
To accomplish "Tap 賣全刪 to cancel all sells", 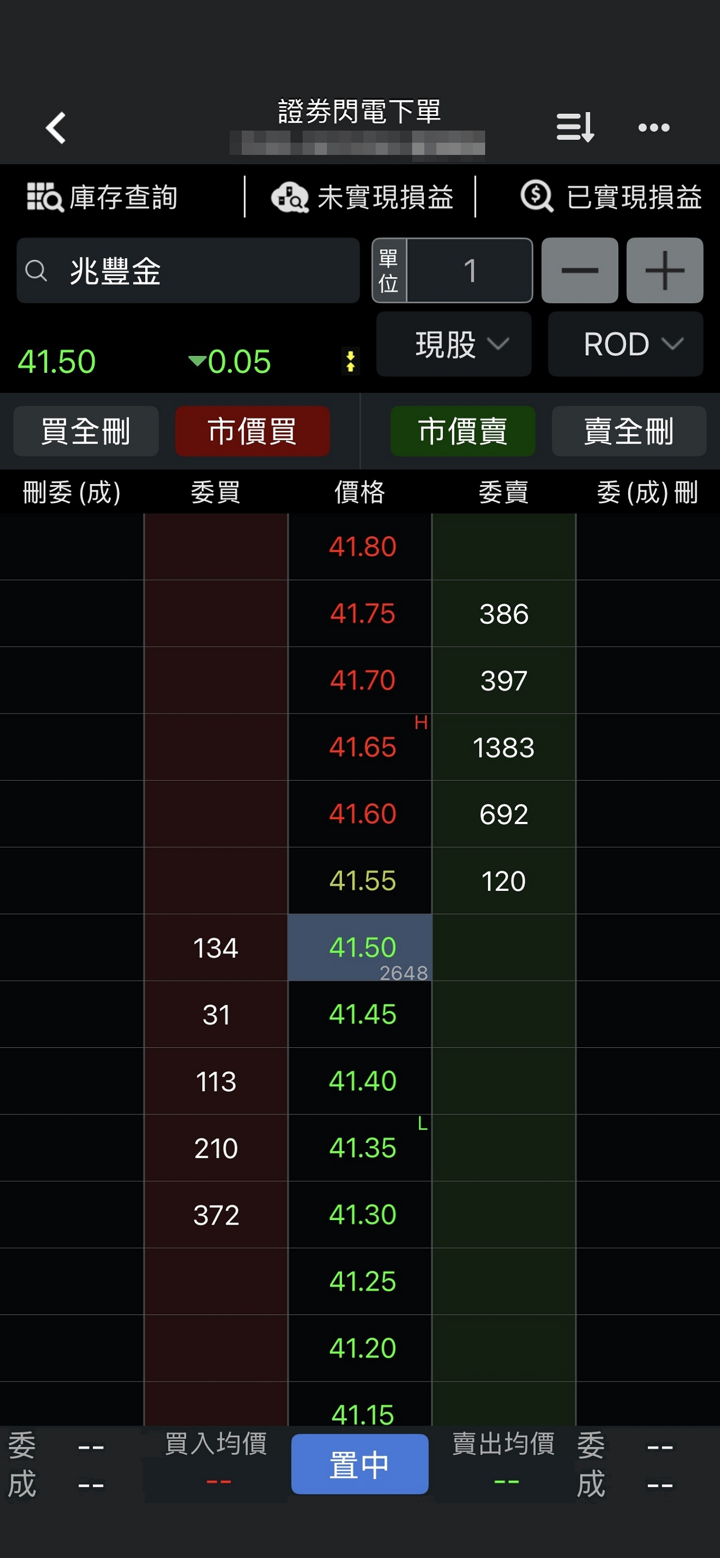I will tap(629, 431).
